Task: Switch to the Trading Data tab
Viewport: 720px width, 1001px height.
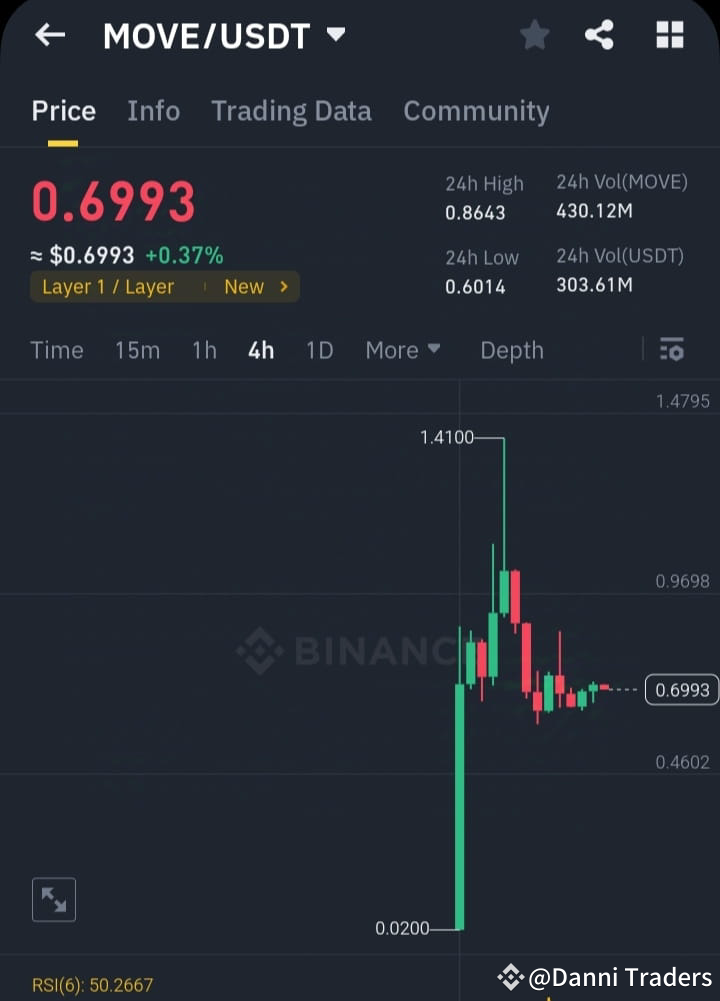Action: 291,111
